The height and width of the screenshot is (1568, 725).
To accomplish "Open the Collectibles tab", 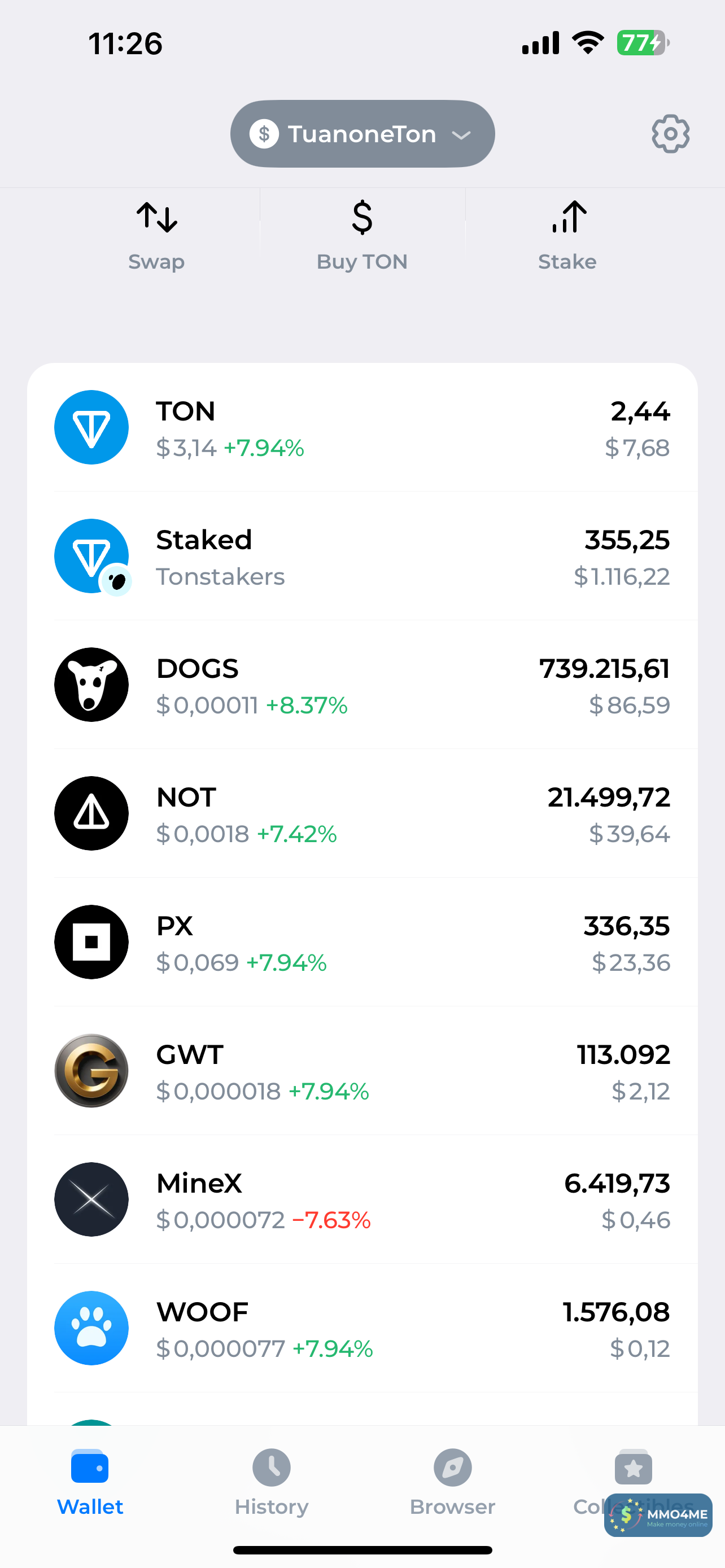I will pos(633,1473).
